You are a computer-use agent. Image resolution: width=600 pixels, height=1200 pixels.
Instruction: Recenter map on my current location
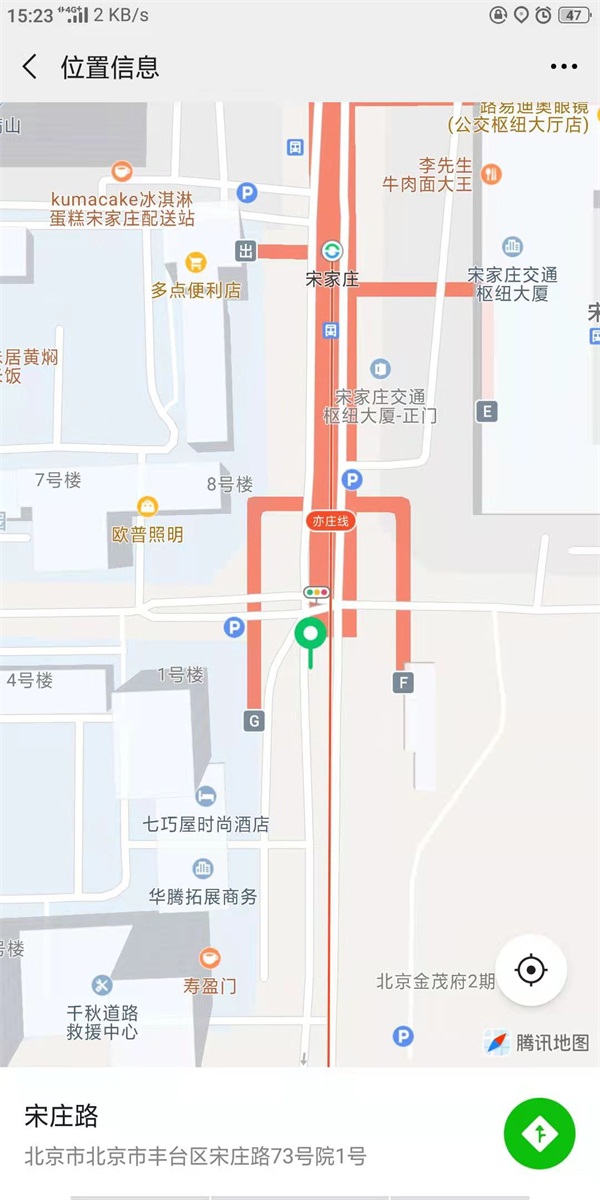click(x=531, y=970)
